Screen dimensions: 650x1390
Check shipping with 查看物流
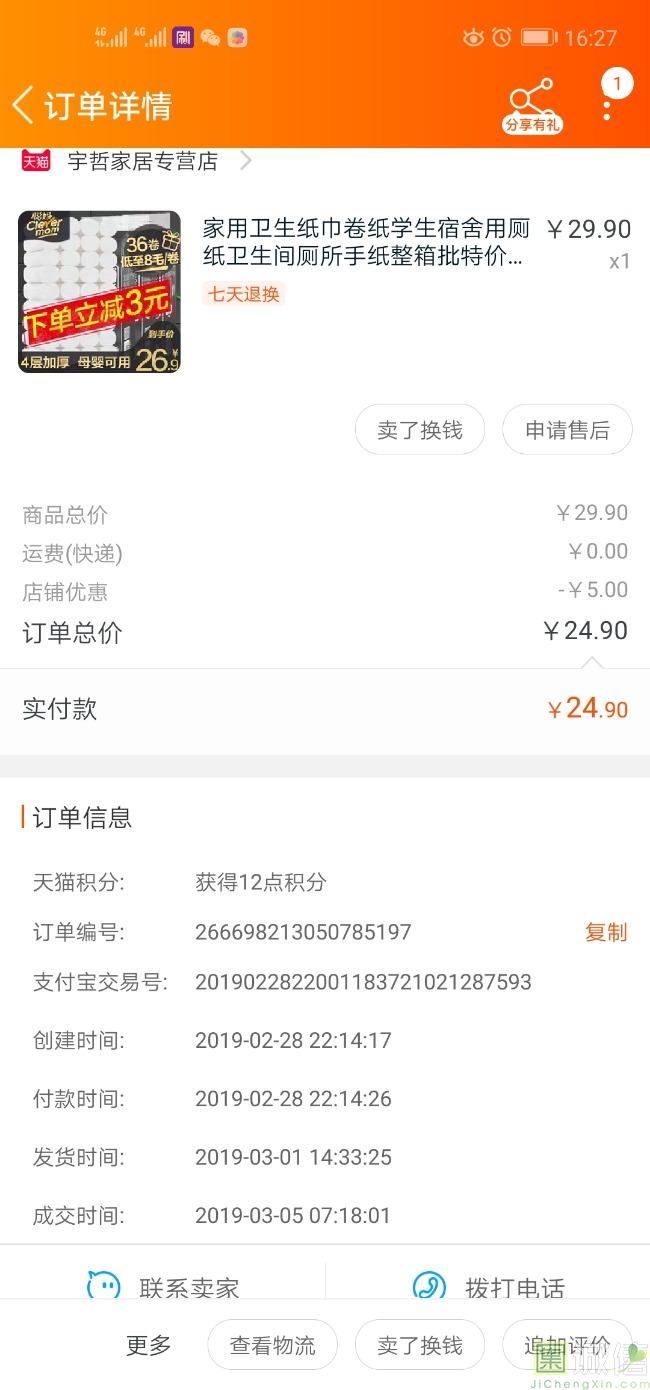pos(272,1345)
